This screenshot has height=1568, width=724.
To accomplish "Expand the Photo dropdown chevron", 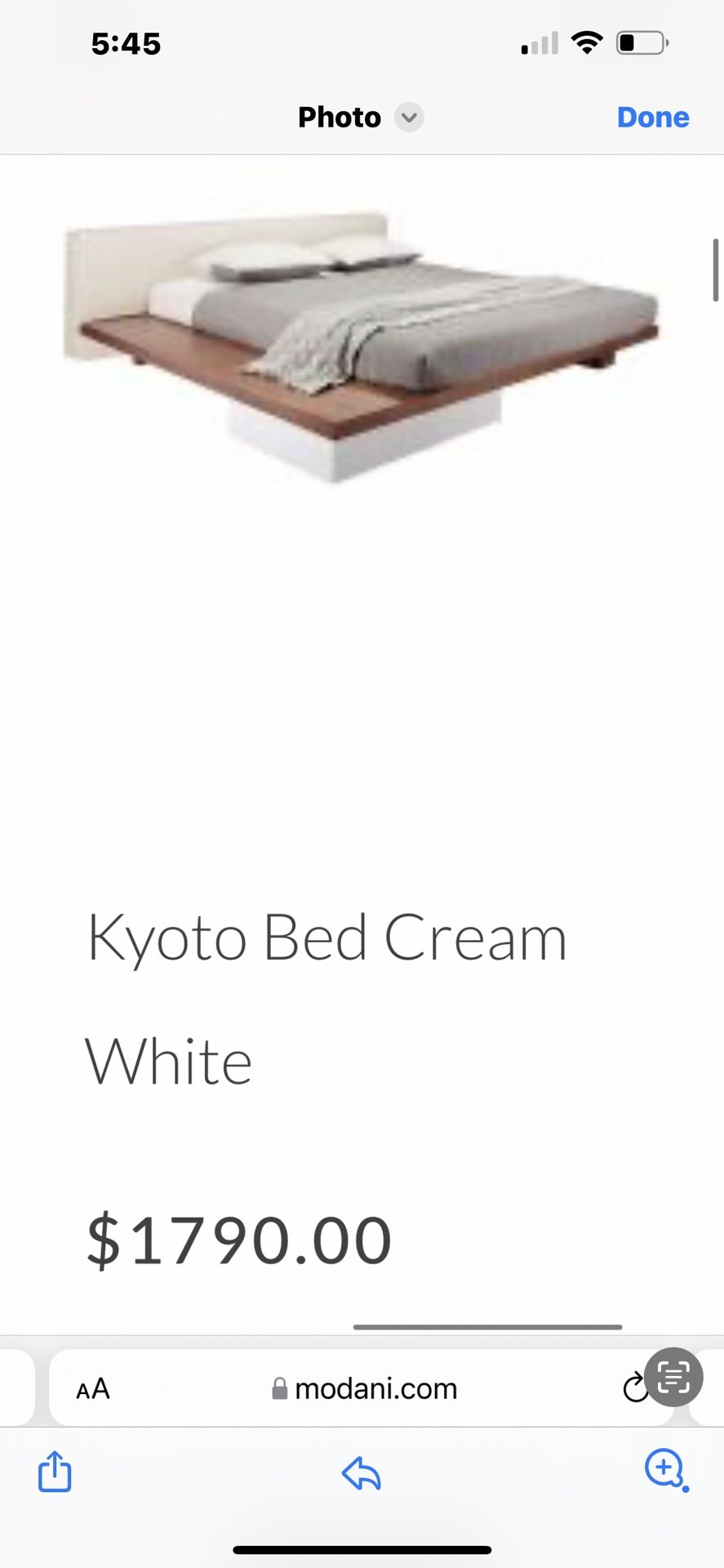I will coord(409,118).
